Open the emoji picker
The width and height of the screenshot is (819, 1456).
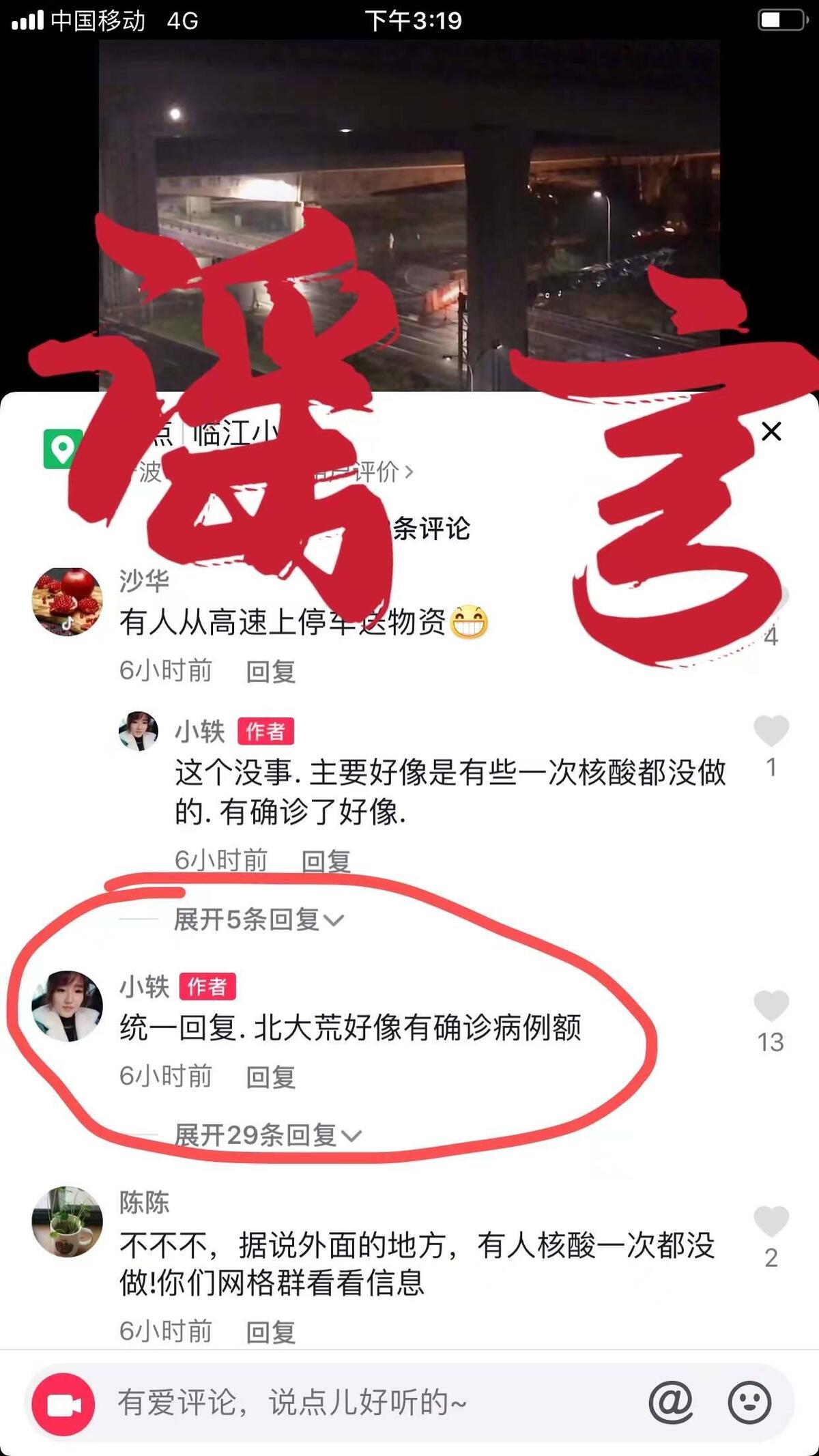tap(749, 1403)
